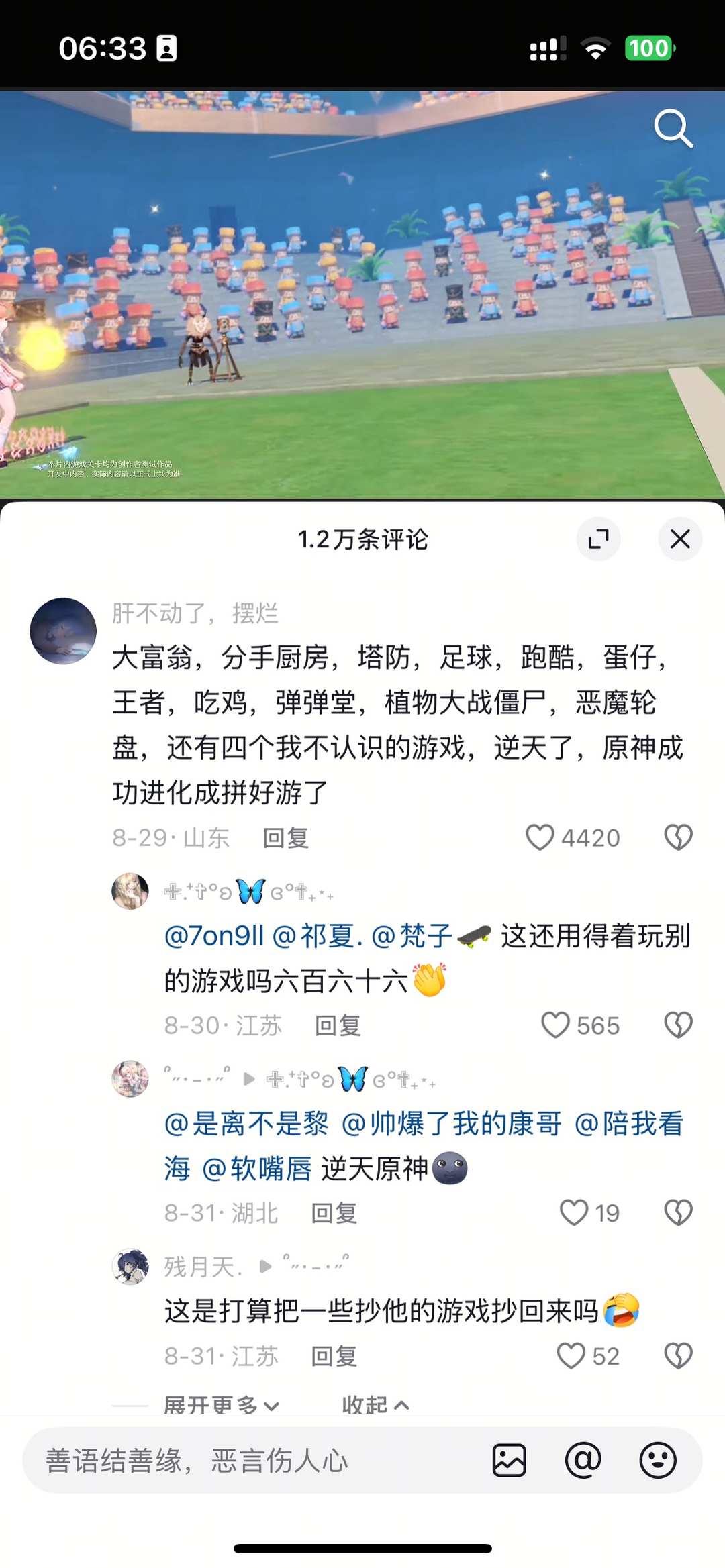Expand the comments panel to full screen
Image resolution: width=725 pixels, height=1568 pixels.
pos(598,539)
